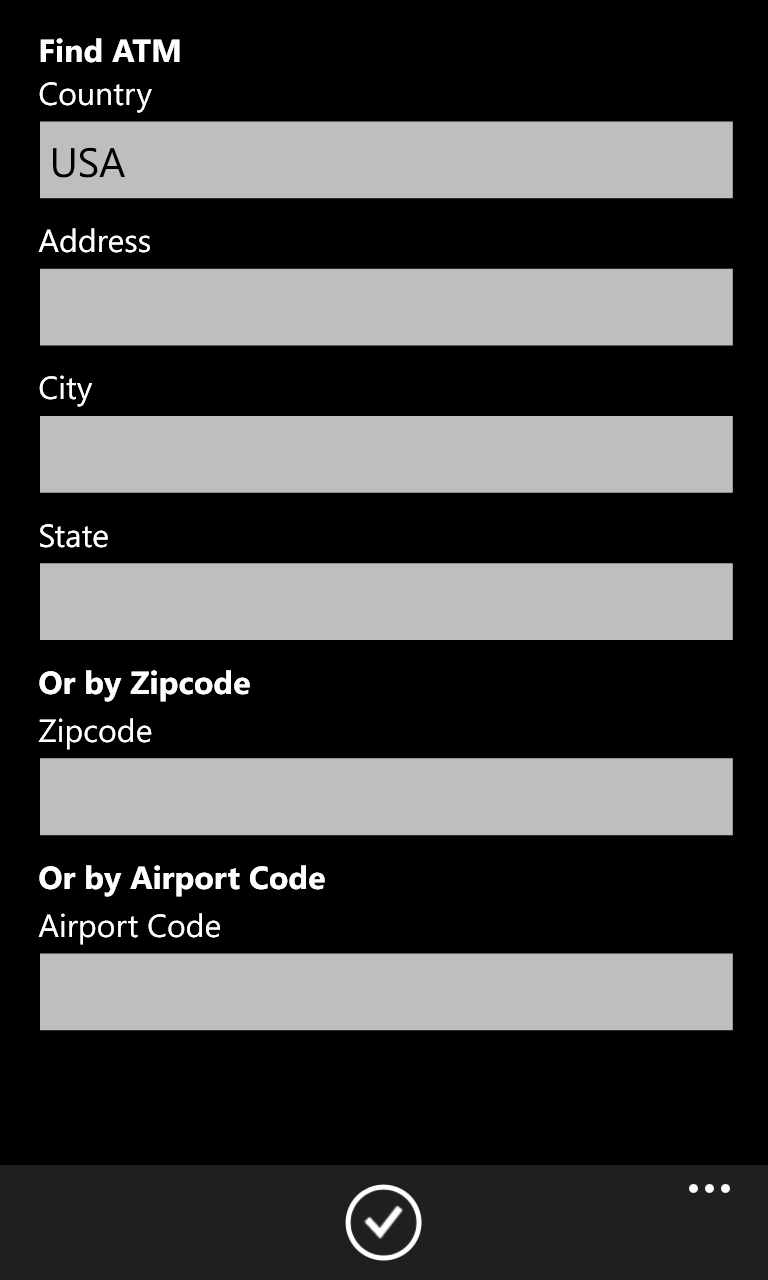Submit the ATM search with the circled check
768x1280 pixels.
(384, 1221)
